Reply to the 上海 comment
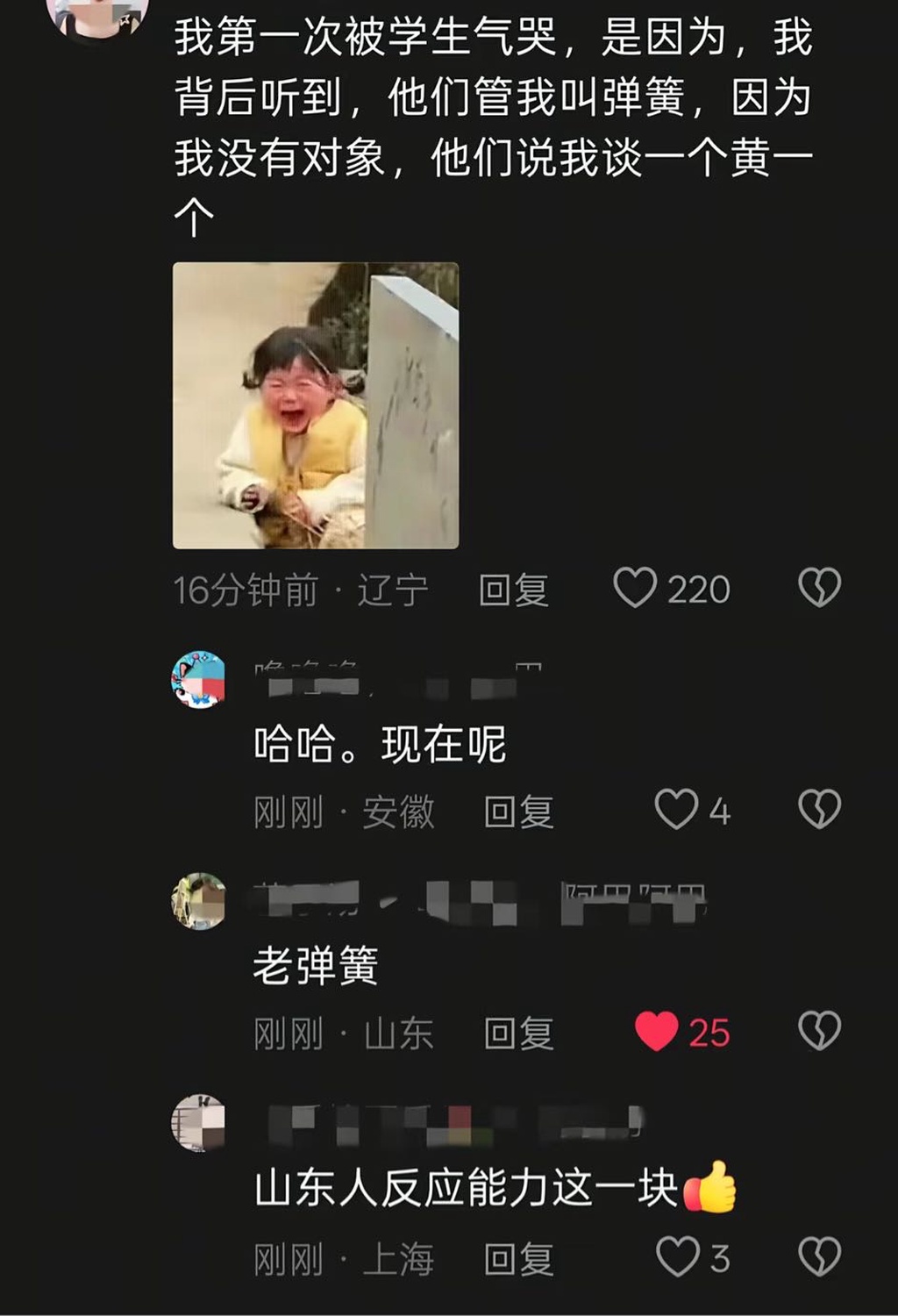The height and width of the screenshot is (1316, 898). click(519, 1261)
